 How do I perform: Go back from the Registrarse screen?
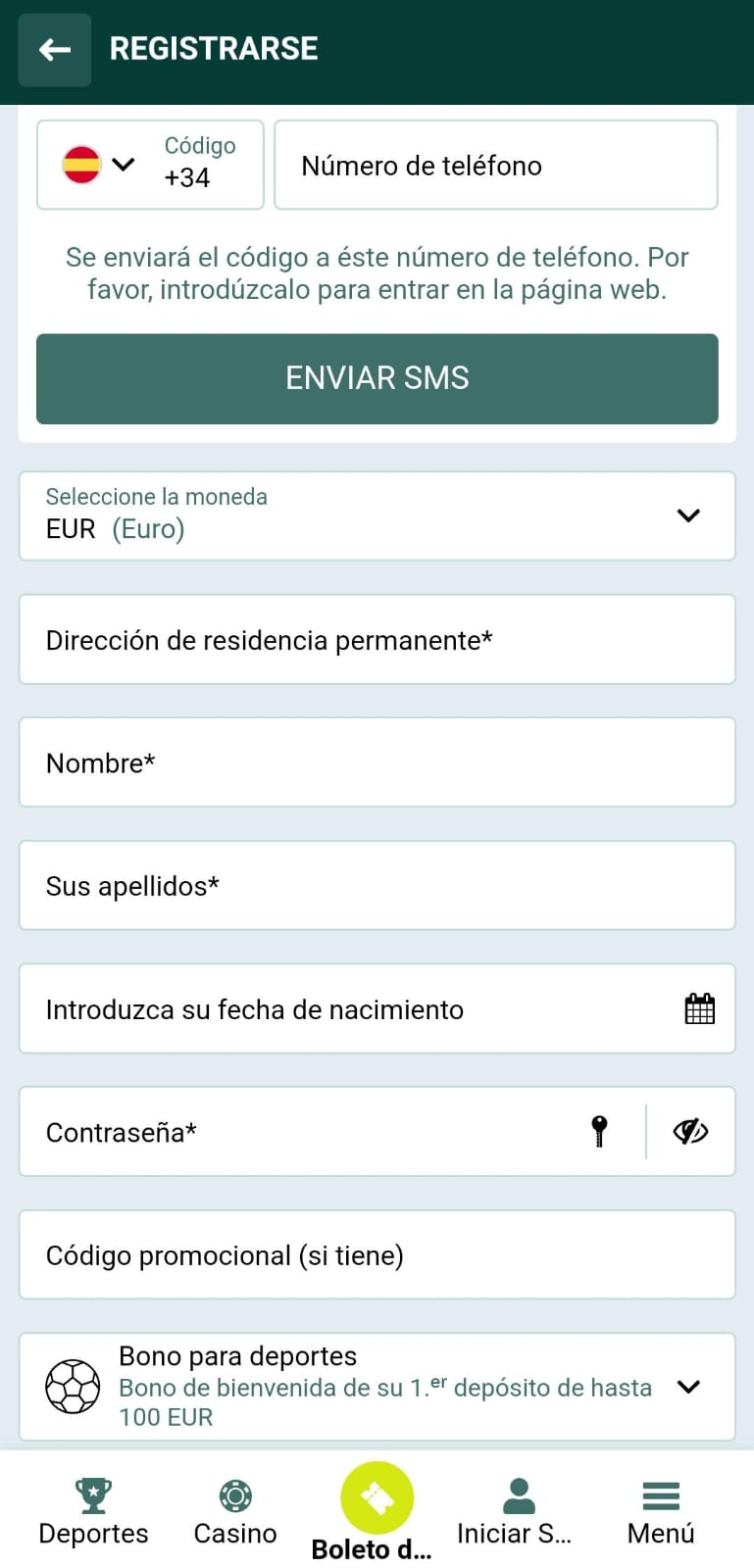tap(55, 50)
